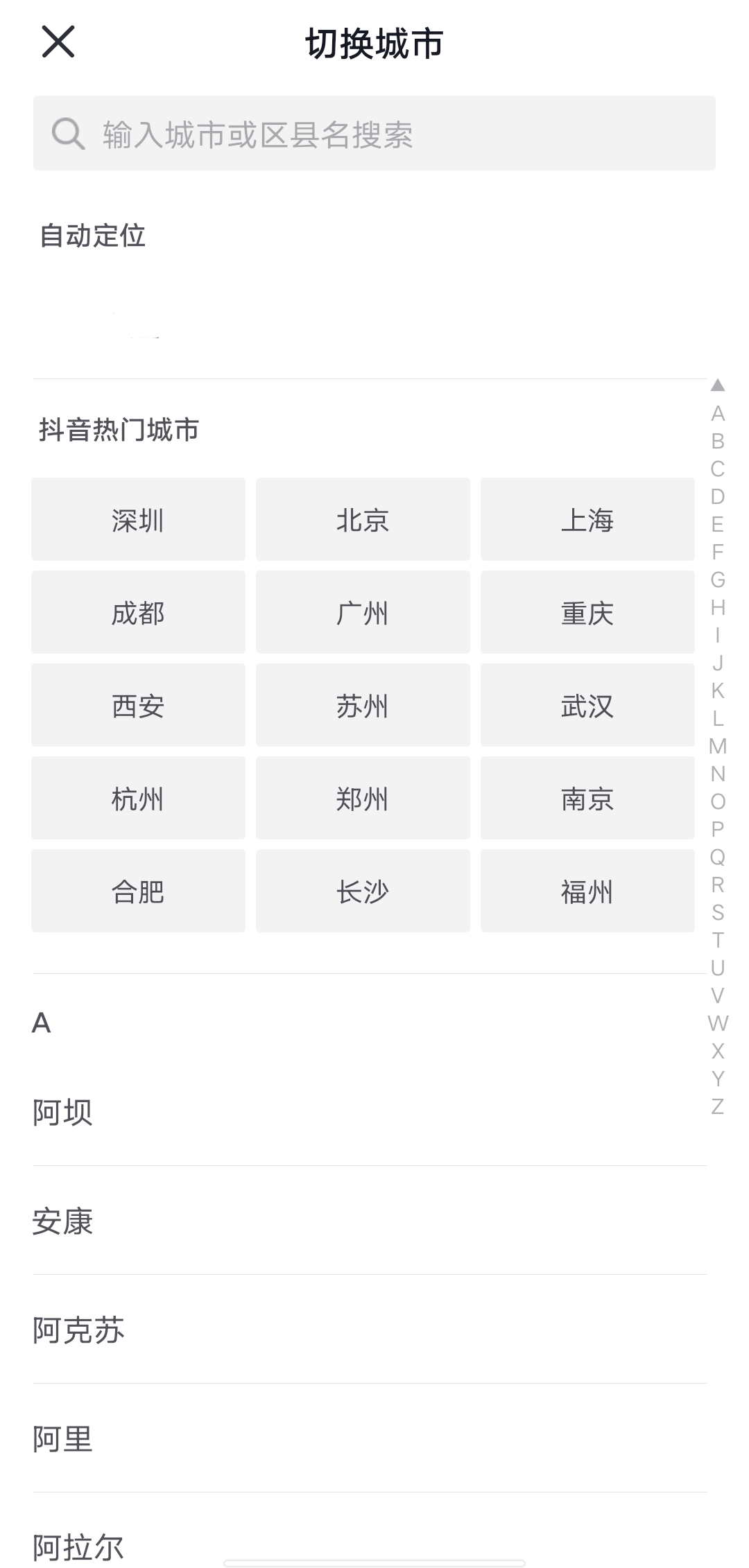The image size is (749, 1568).
Task: Switch city to 重庆
Action: (587, 612)
